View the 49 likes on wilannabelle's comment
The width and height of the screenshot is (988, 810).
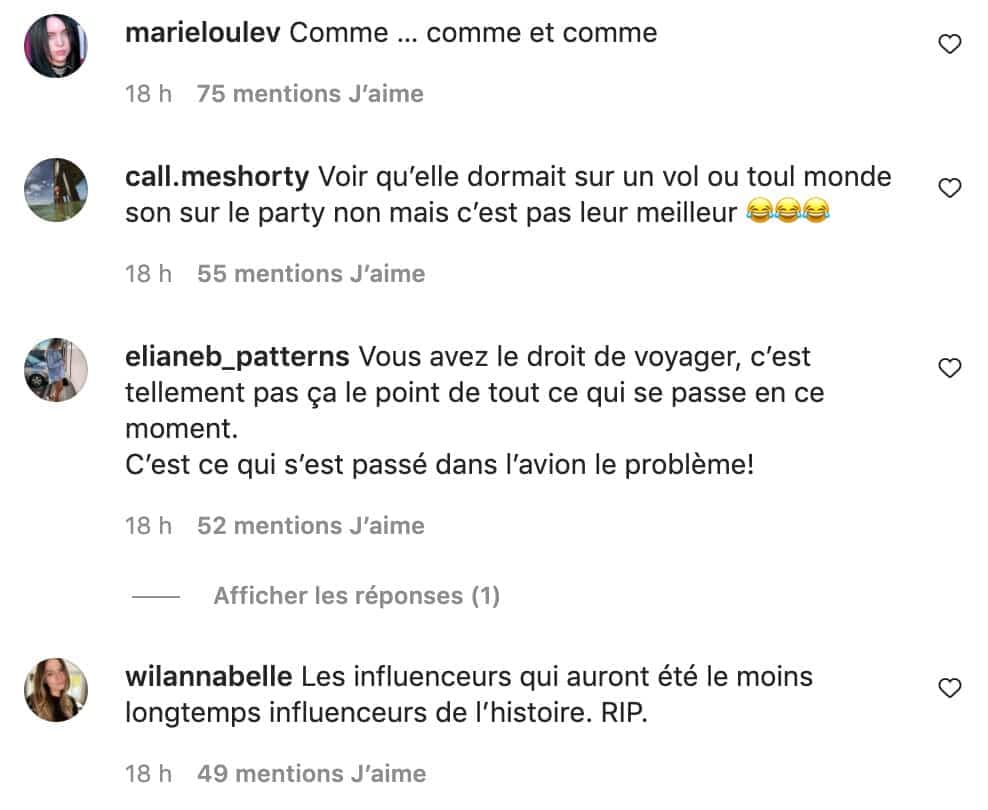310,774
